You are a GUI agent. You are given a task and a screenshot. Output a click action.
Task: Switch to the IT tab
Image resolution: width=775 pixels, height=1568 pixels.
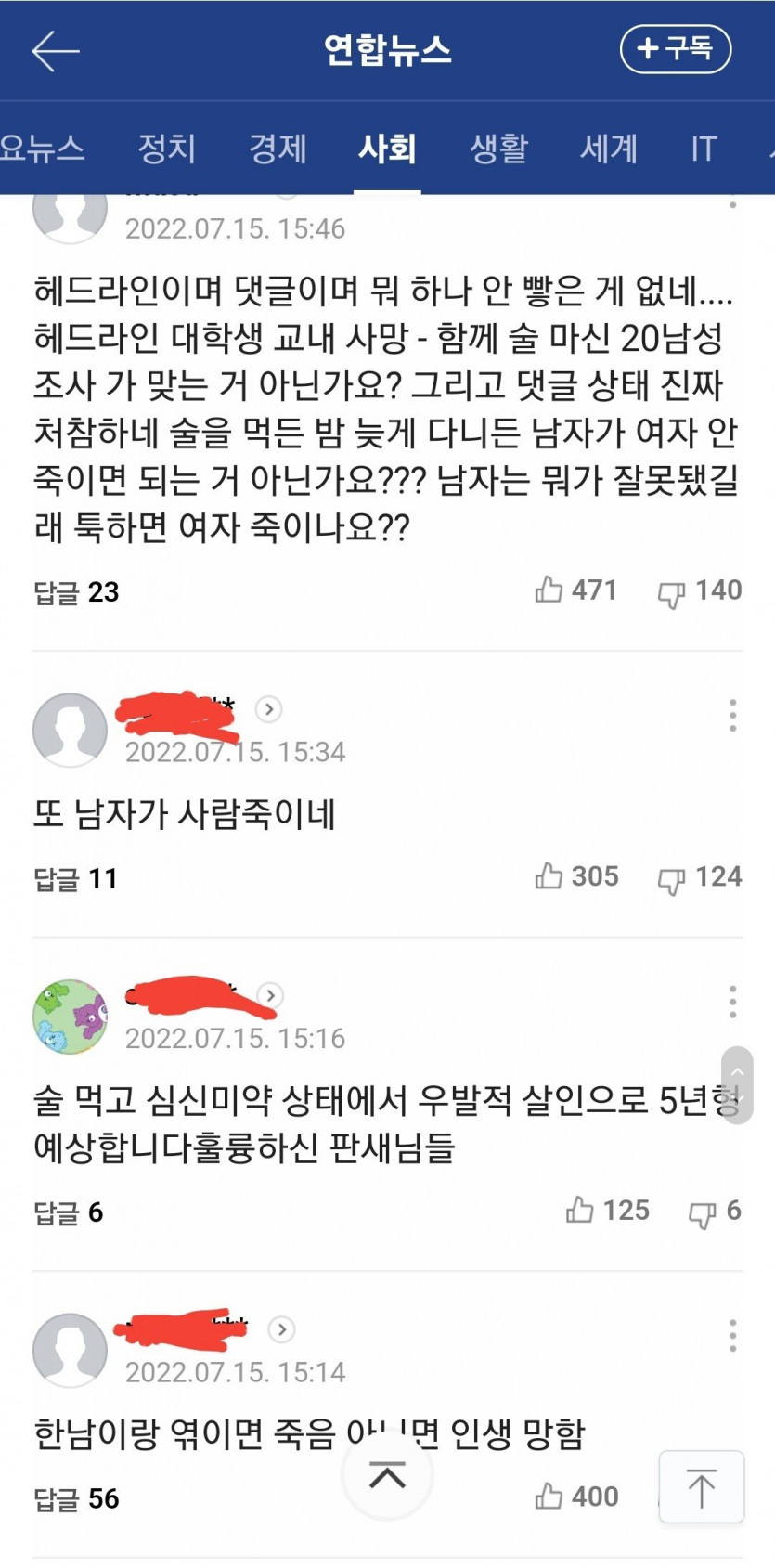point(703,149)
